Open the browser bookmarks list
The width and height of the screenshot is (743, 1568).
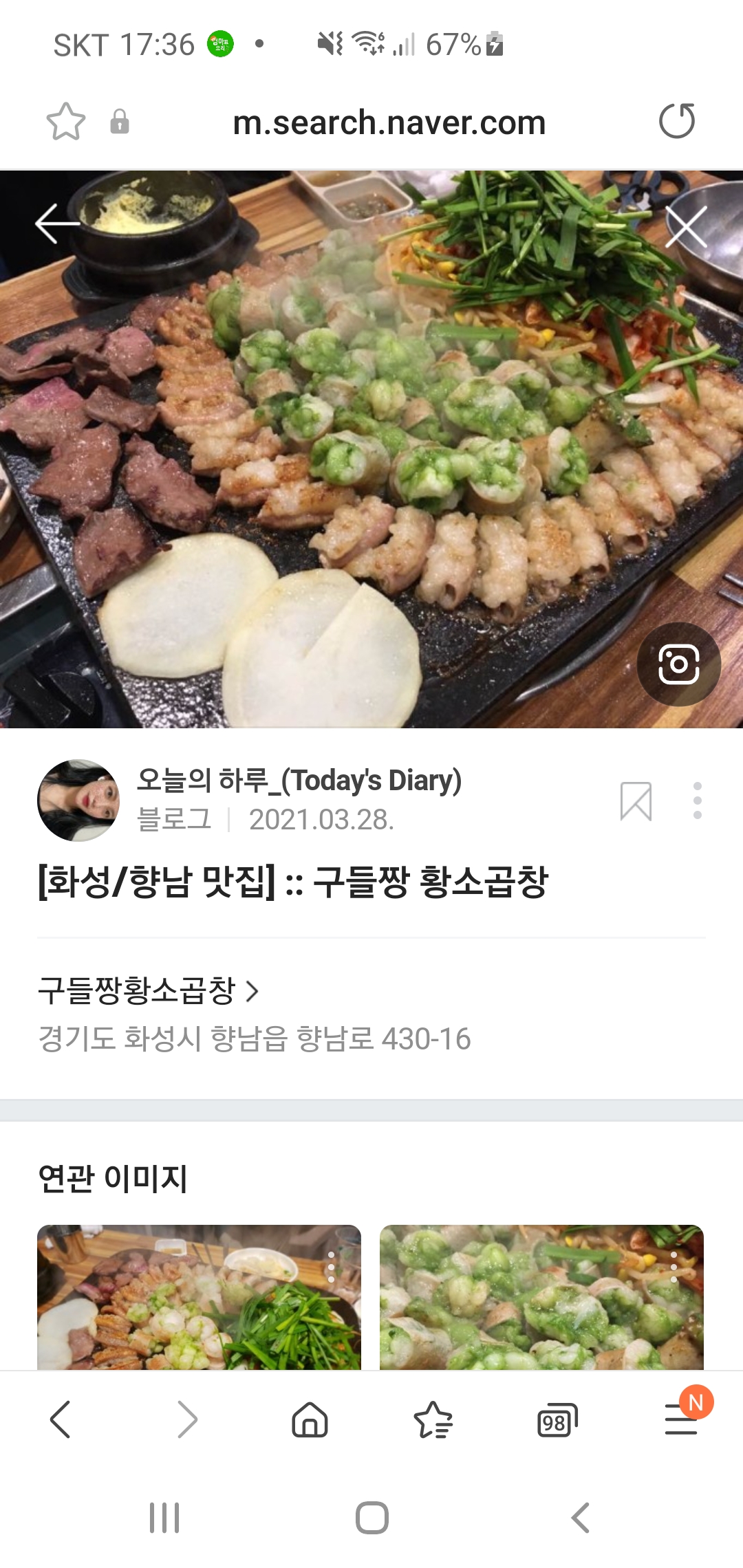click(x=433, y=1419)
